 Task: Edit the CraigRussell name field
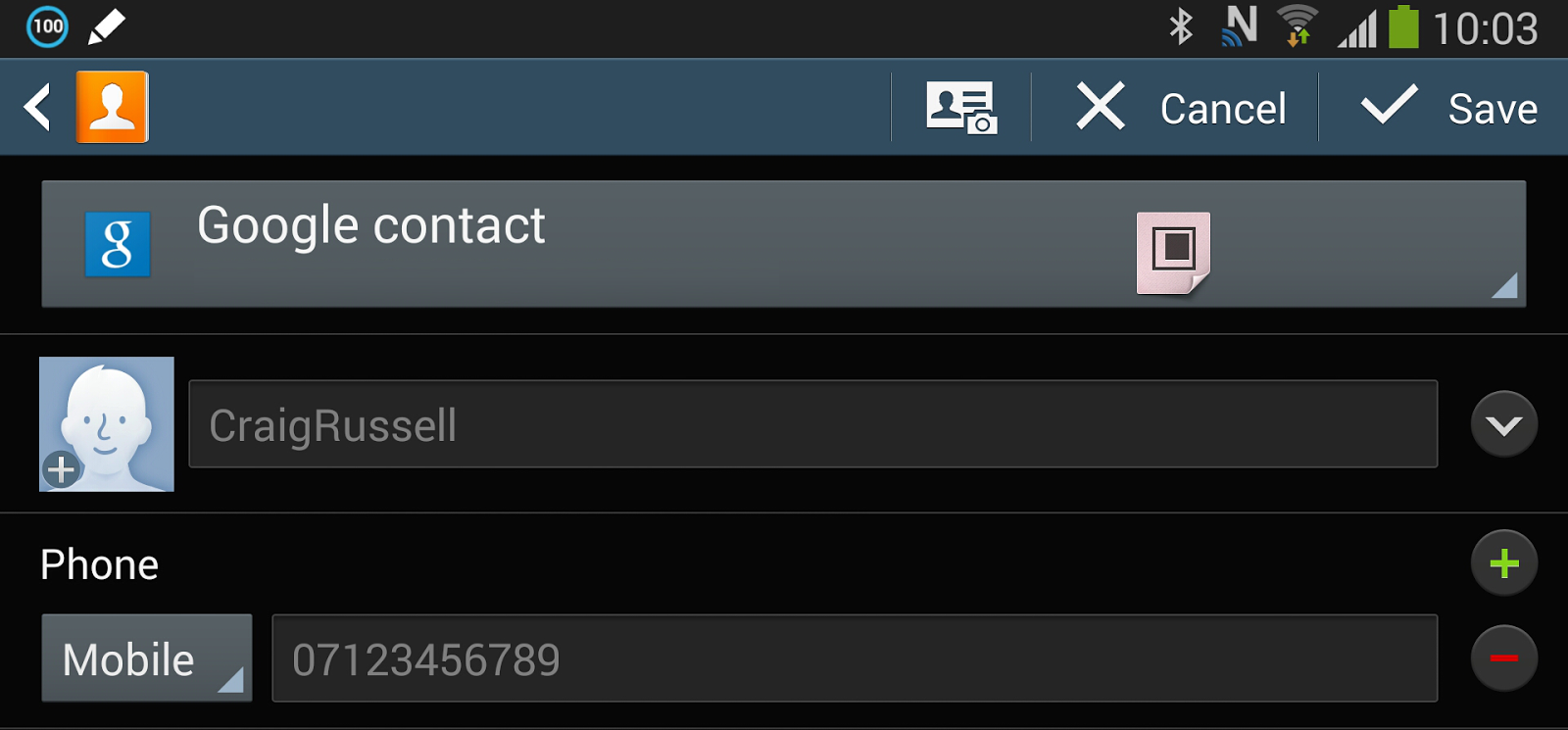[812, 424]
